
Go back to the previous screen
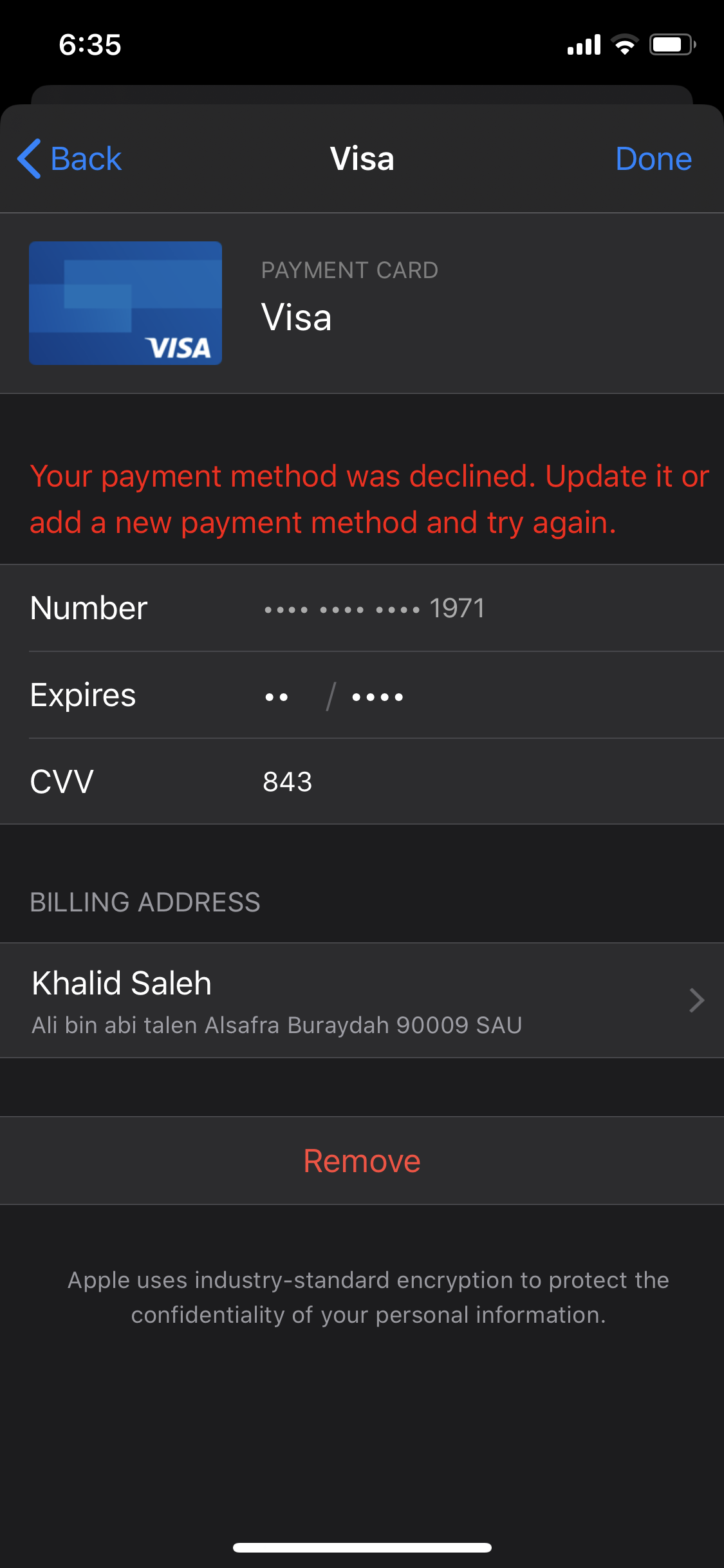[x=70, y=158]
